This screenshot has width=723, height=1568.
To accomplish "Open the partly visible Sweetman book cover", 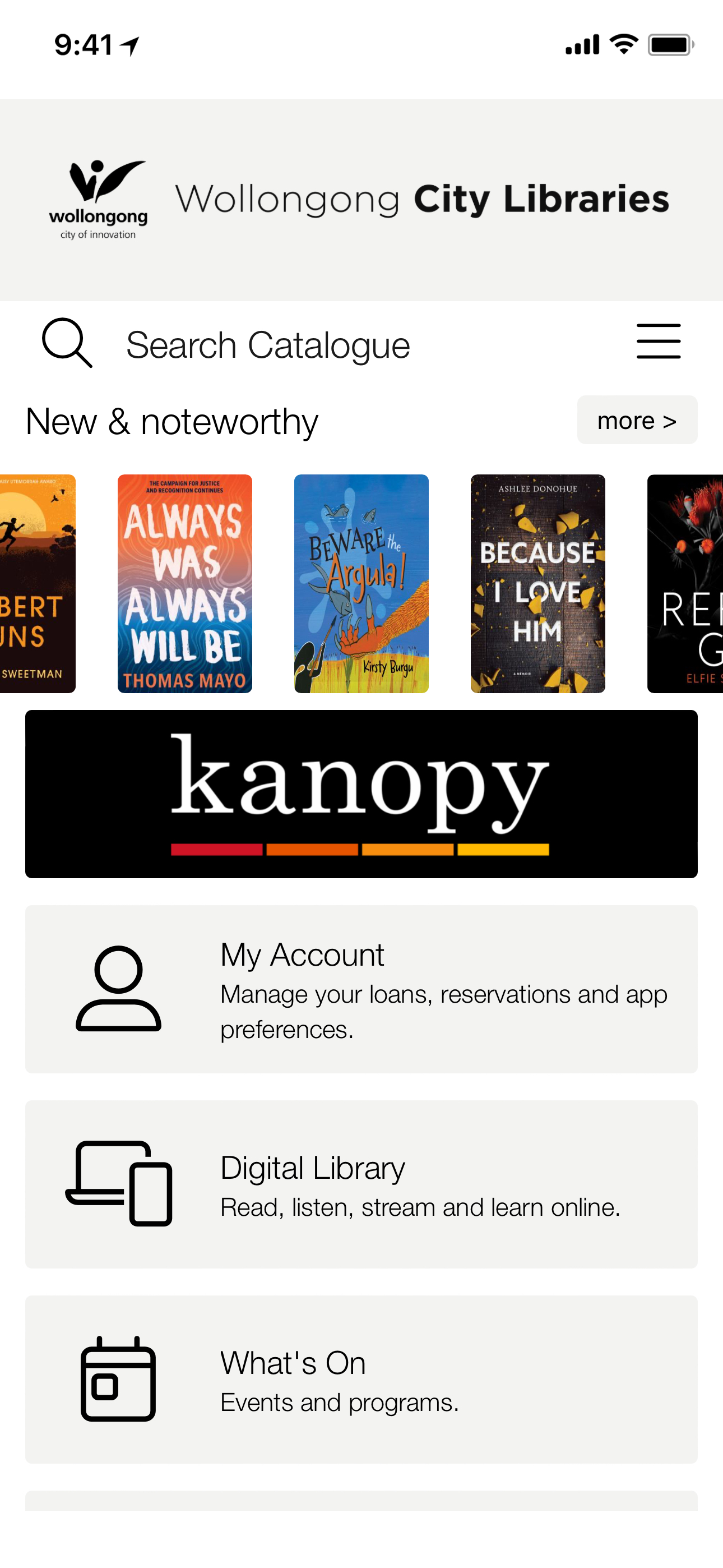I will (x=36, y=583).
